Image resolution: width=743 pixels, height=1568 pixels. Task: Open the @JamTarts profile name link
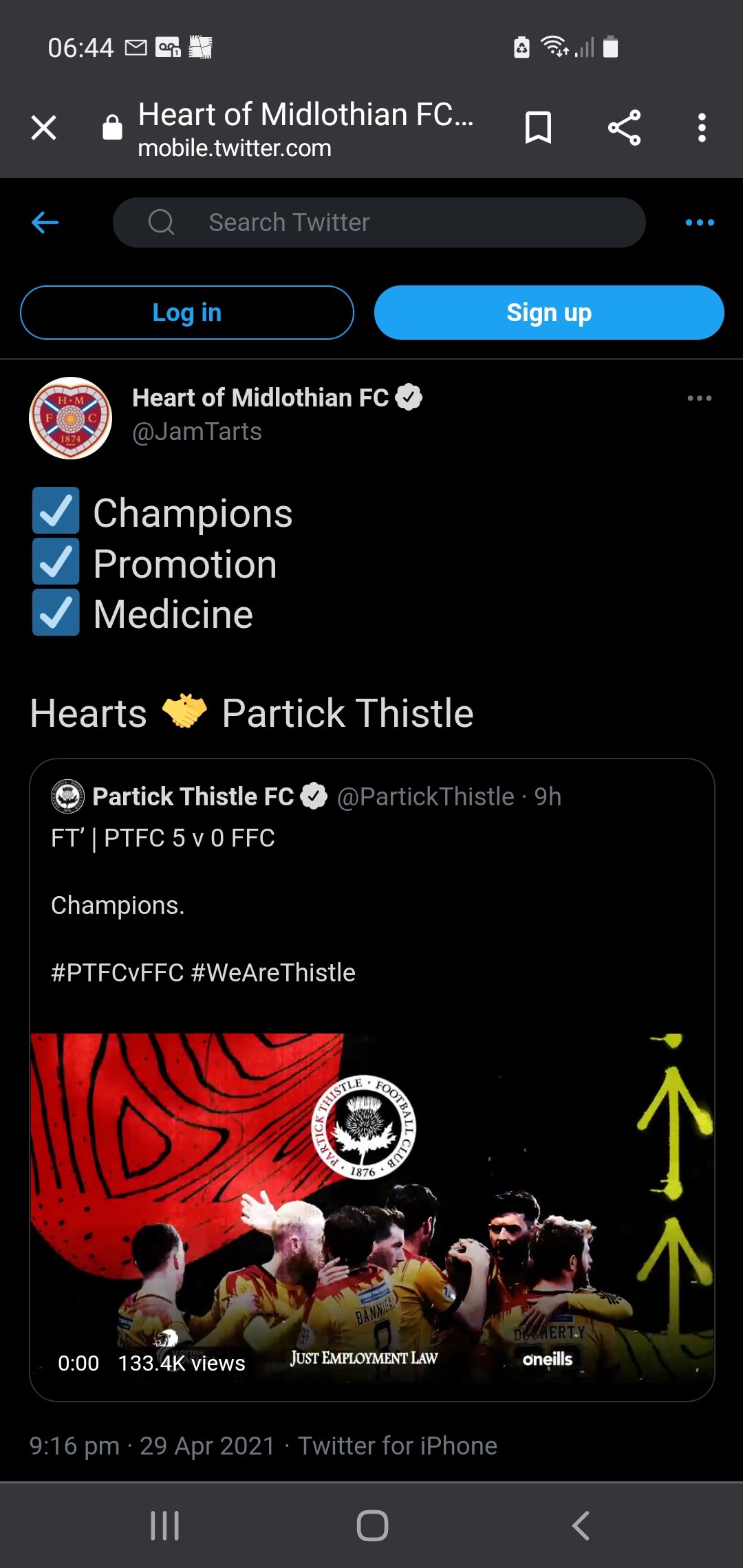click(x=197, y=431)
